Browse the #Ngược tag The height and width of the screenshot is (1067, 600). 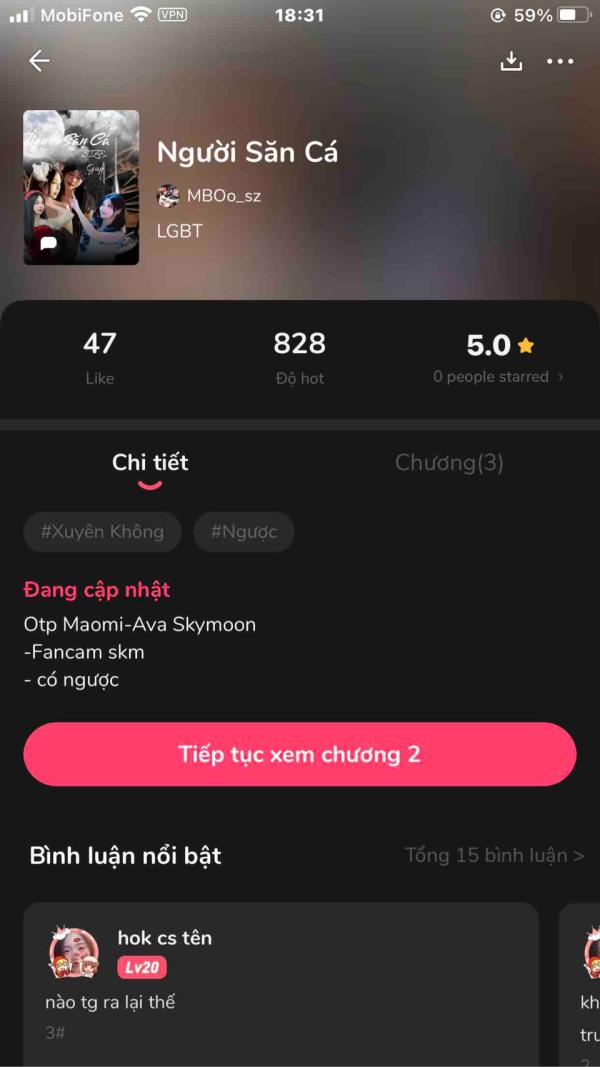[x=244, y=532]
